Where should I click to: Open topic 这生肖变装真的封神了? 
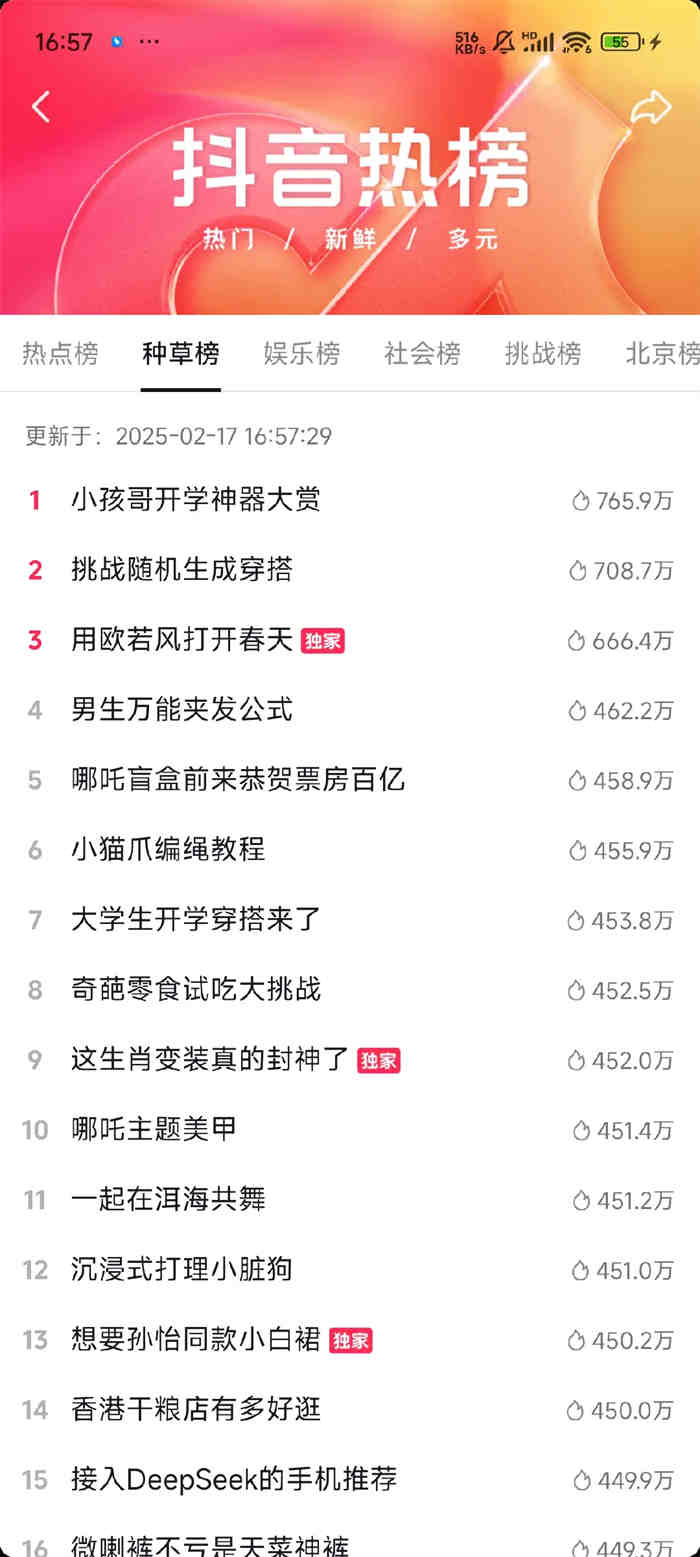[210, 1060]
